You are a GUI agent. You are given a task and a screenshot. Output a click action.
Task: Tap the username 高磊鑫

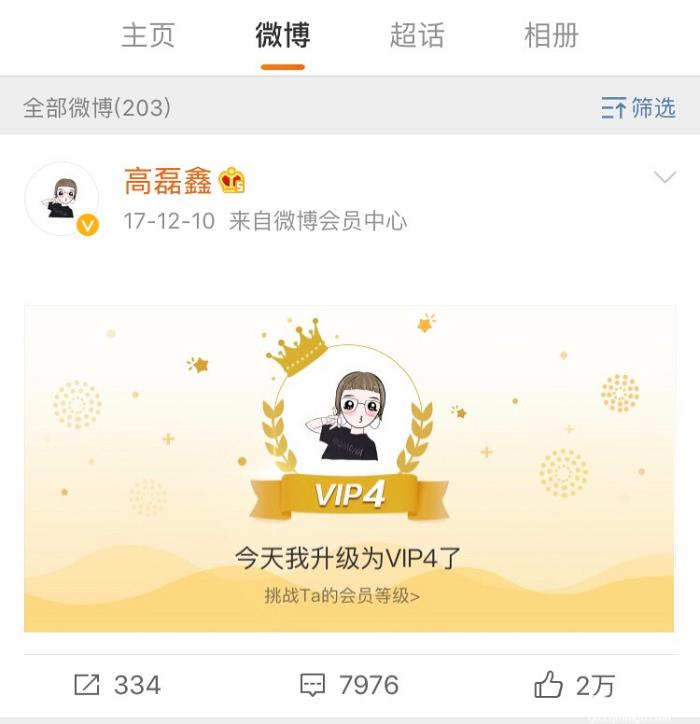point(168,181)
